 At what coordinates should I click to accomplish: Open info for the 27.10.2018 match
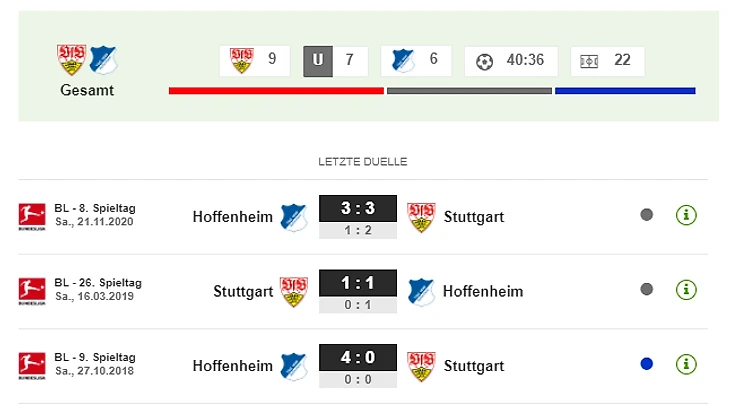coord(686,364)
